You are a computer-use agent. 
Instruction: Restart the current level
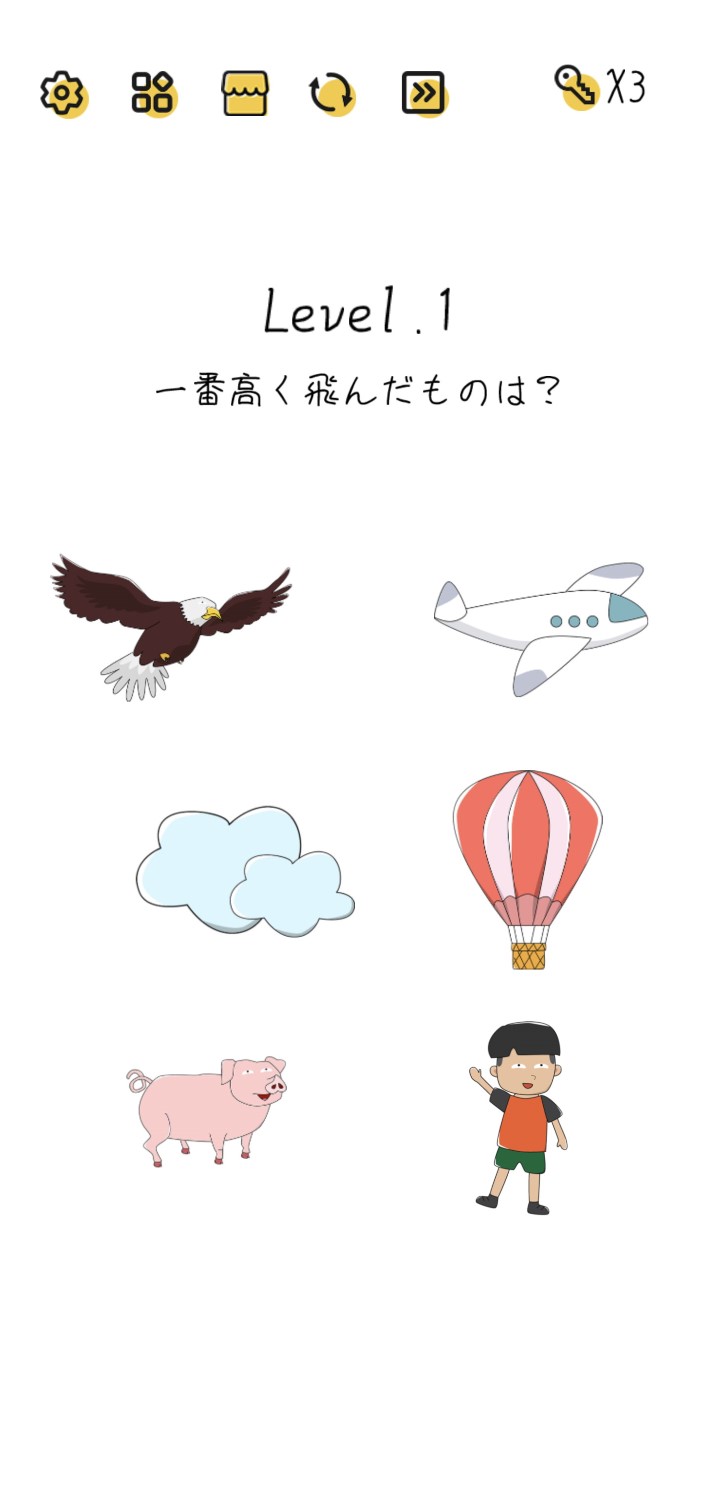pyautogui.click(x=331, y=93)
